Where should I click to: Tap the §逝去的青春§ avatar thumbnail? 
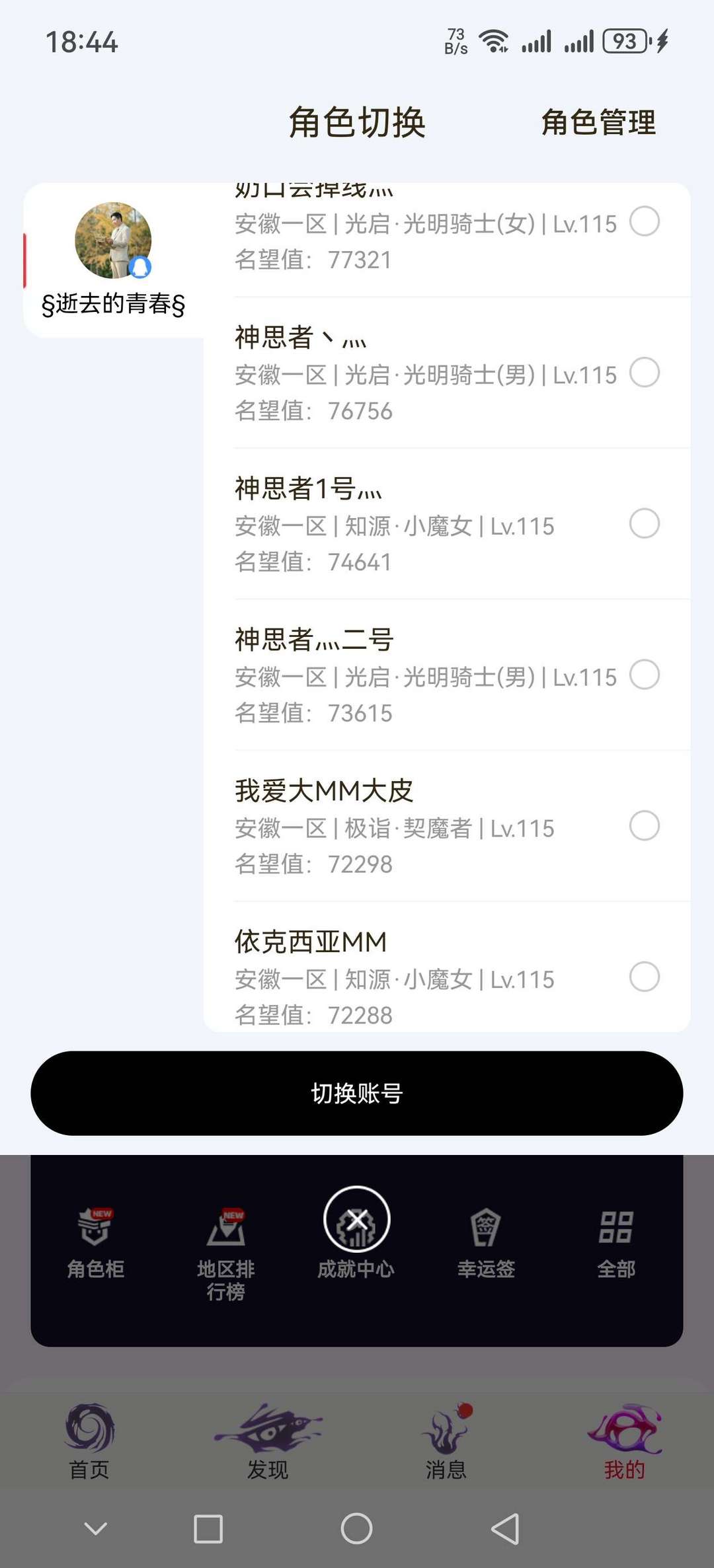click(x=112, y=240)
